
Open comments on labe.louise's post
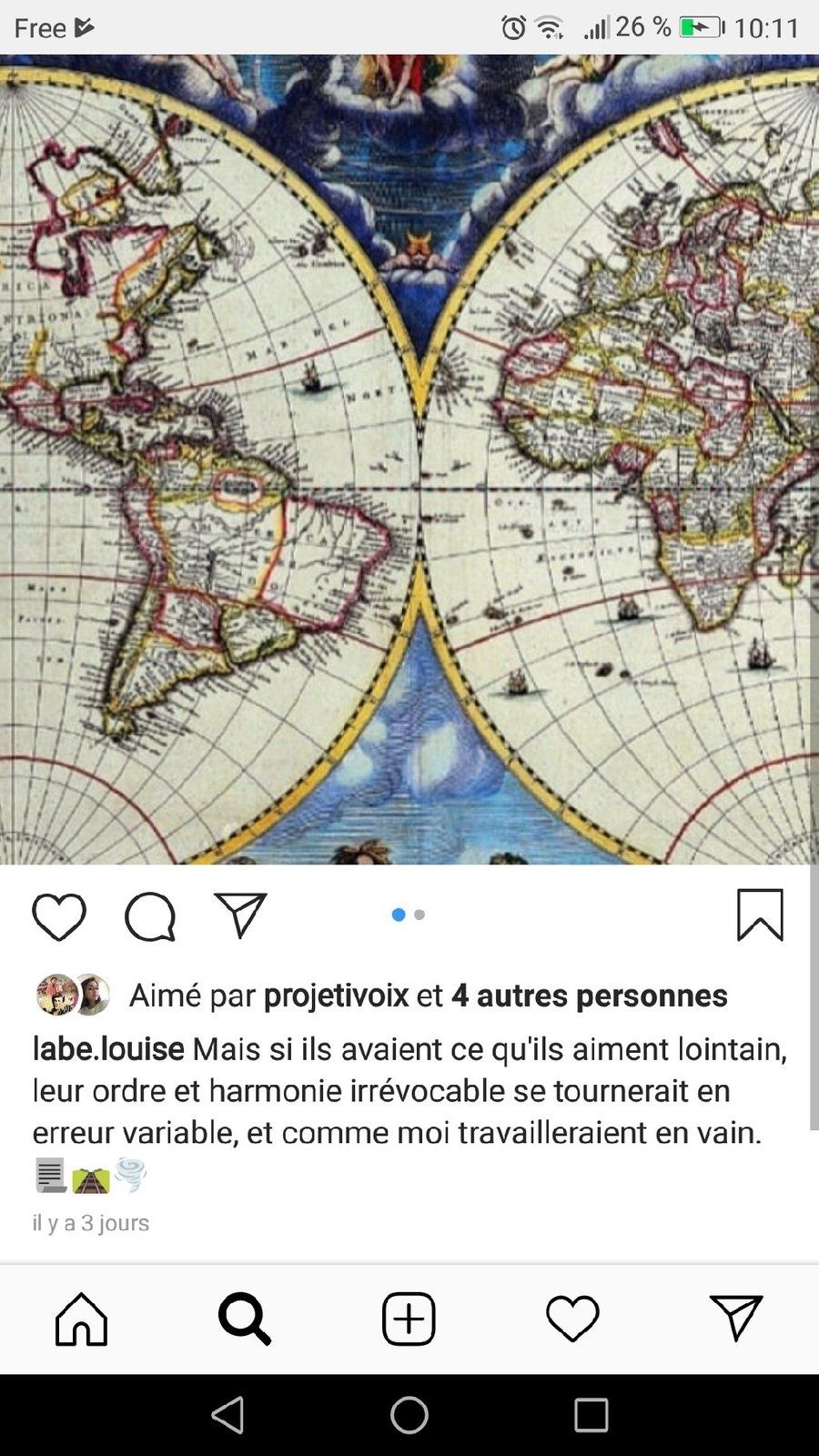[150, 916]
